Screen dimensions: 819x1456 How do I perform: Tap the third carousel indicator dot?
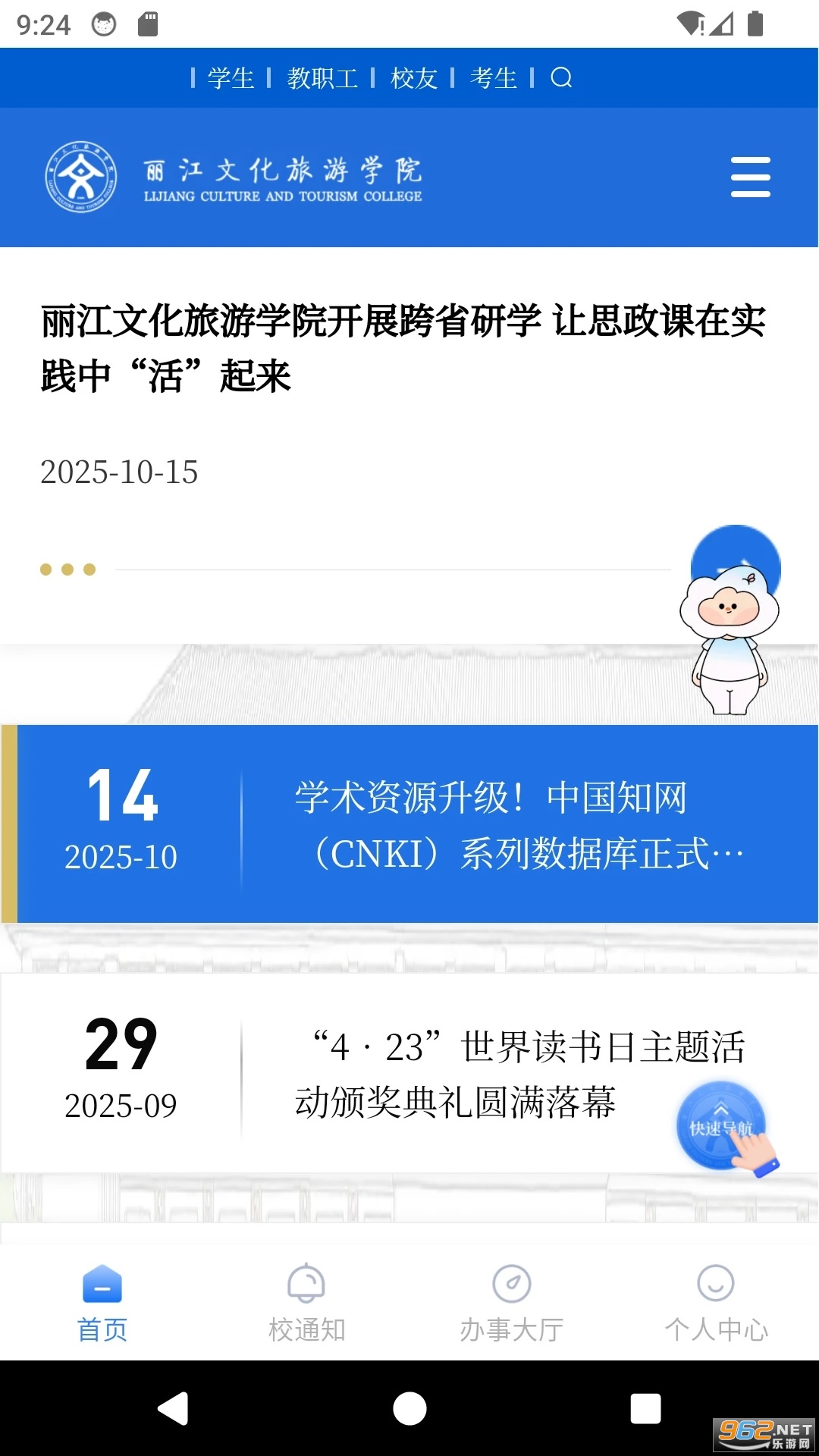click(90, 568)
